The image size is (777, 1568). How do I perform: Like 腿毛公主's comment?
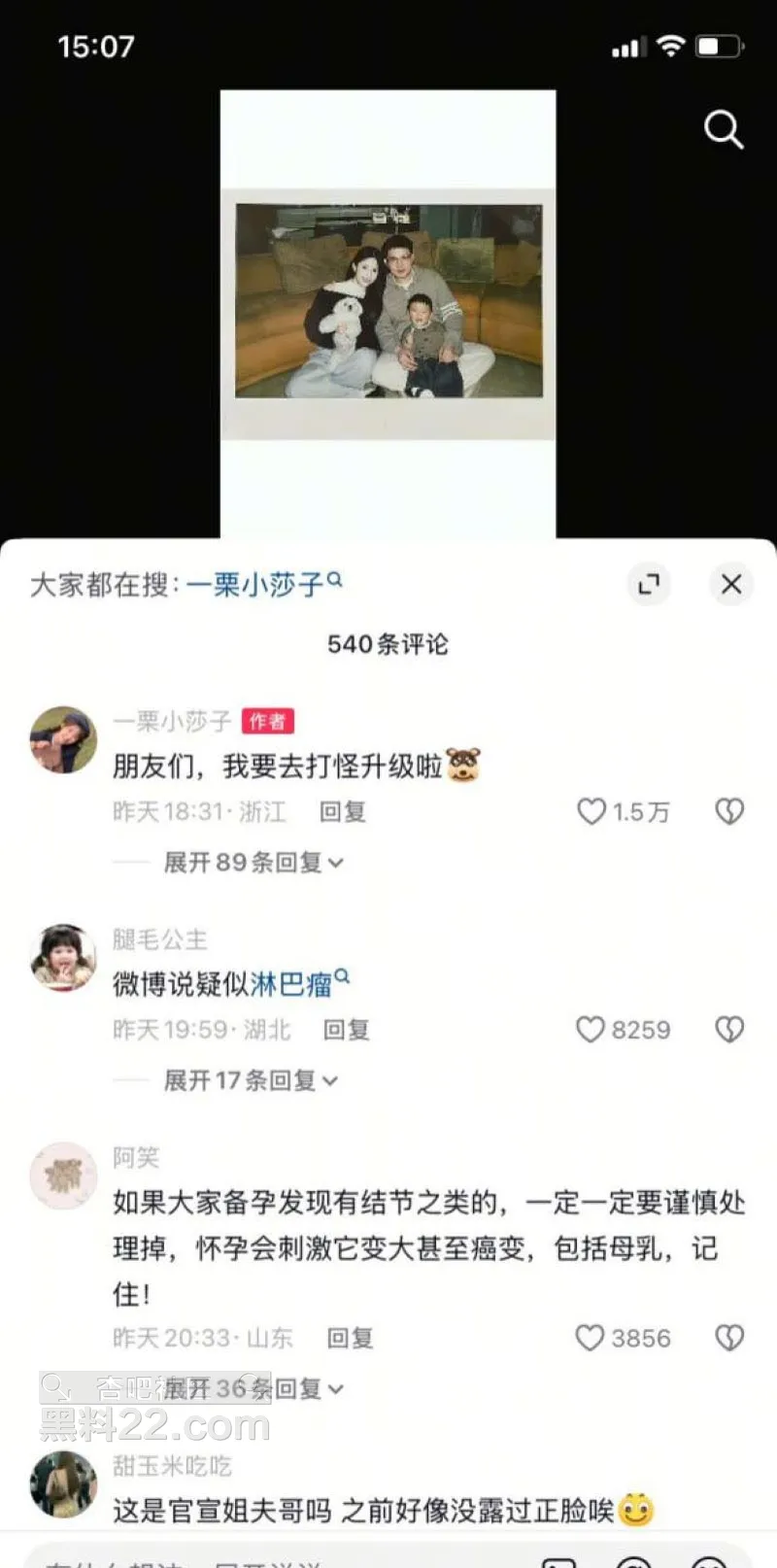coord(591,1030)
